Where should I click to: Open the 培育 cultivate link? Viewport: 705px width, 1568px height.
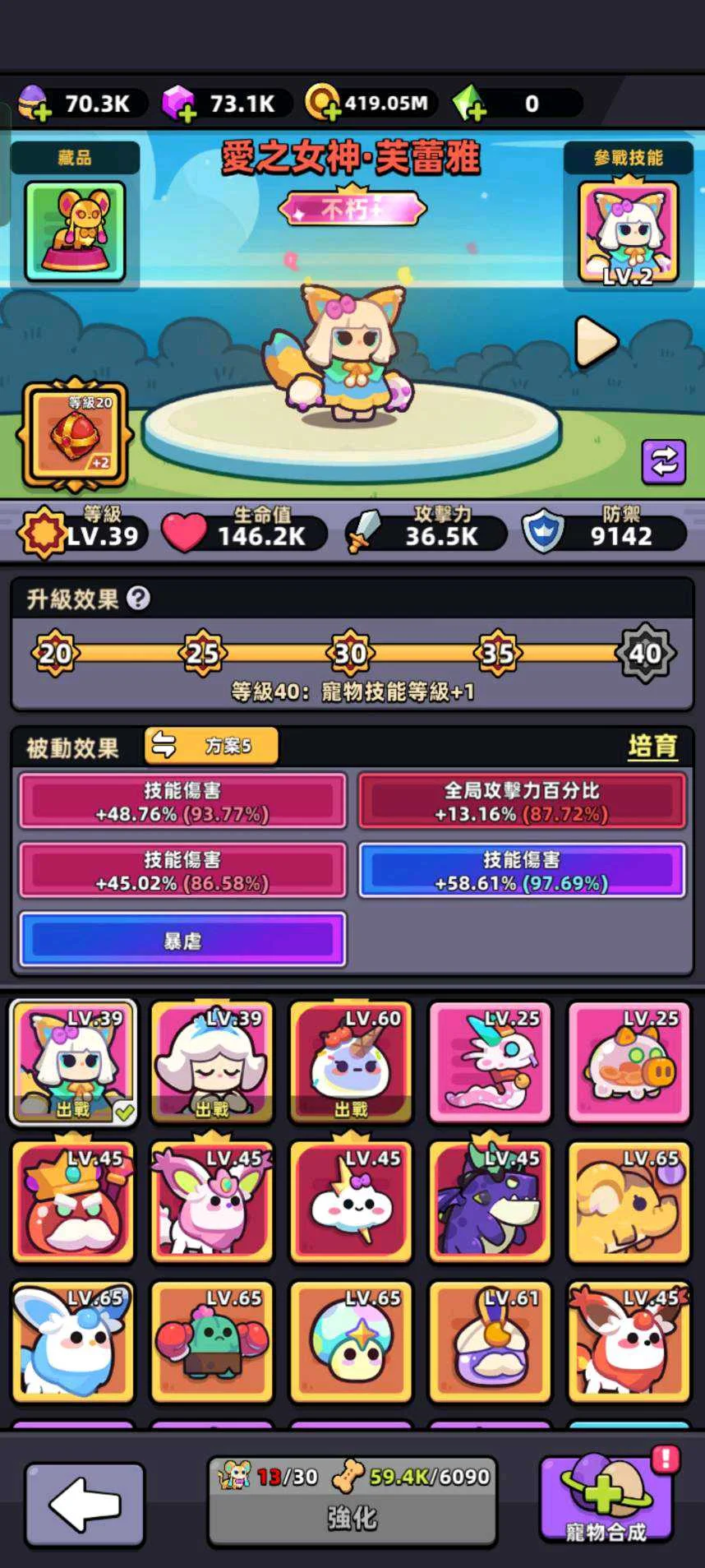tap(652, 746)
